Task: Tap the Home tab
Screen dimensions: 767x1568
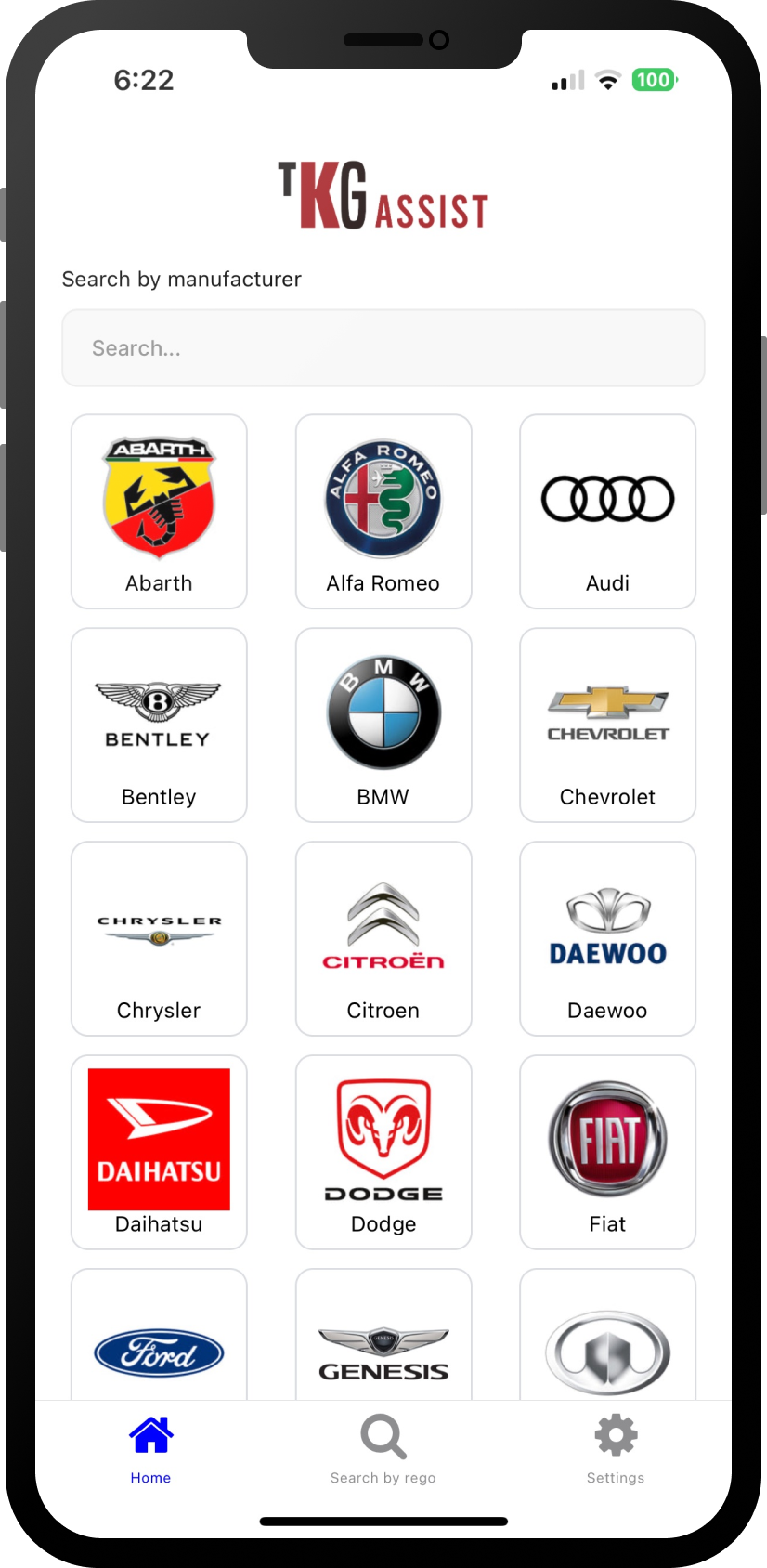Action: (x=150, y=1450)
